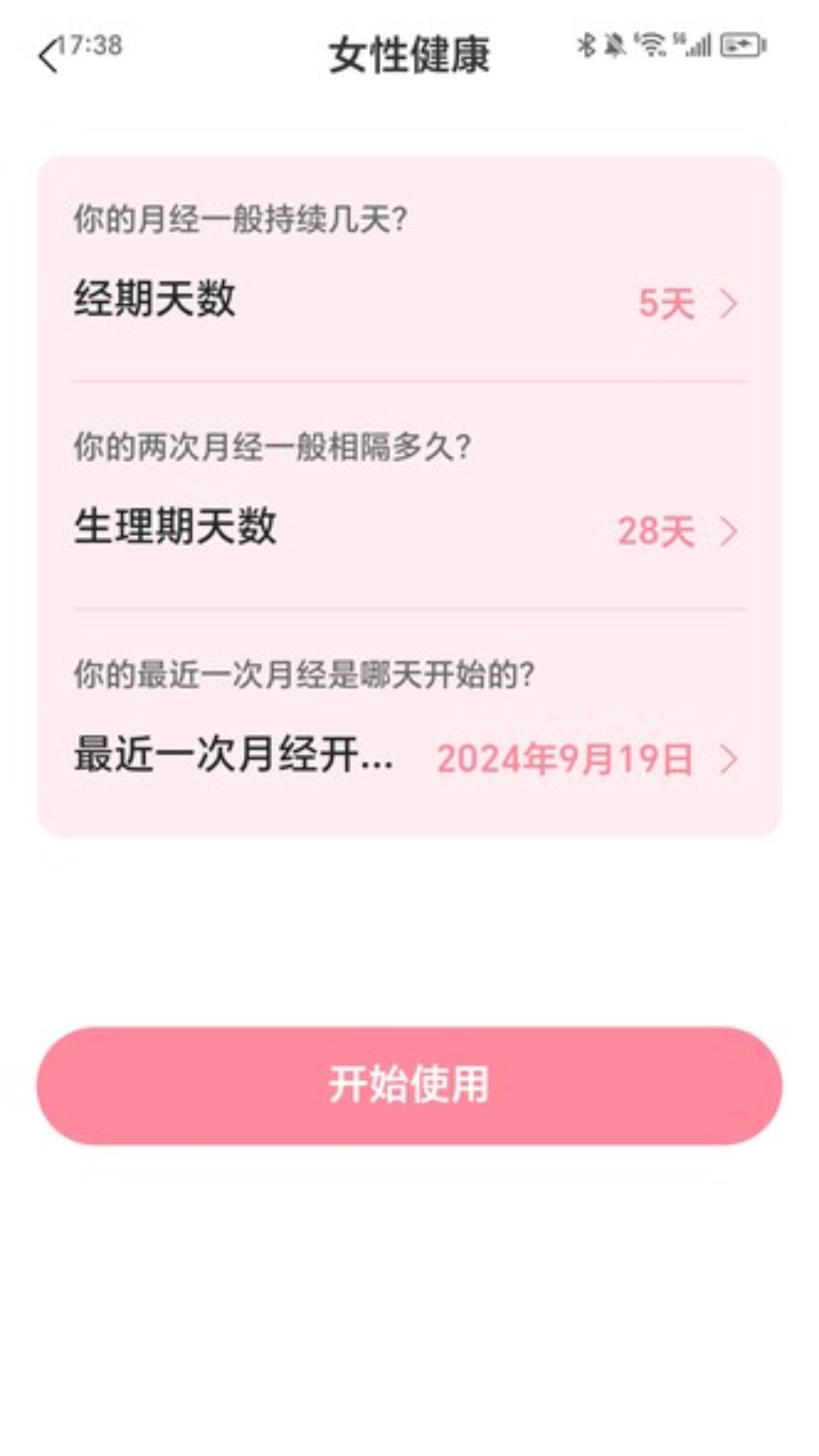819x1456 pixels.
Task: Tap the 开始使用 button
Action: point(409,1086)
